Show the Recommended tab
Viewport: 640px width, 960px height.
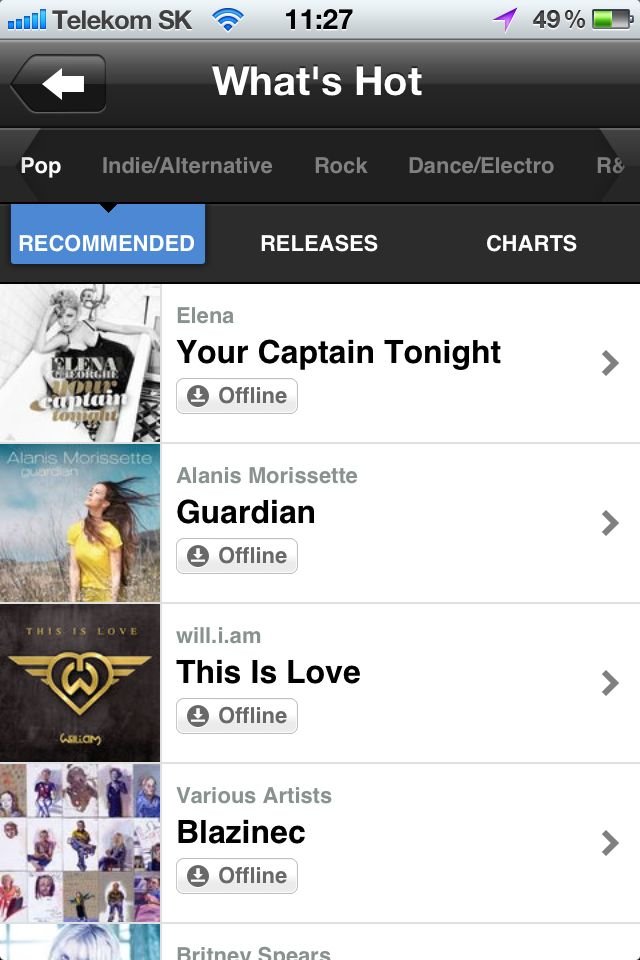tap(107, 243)
